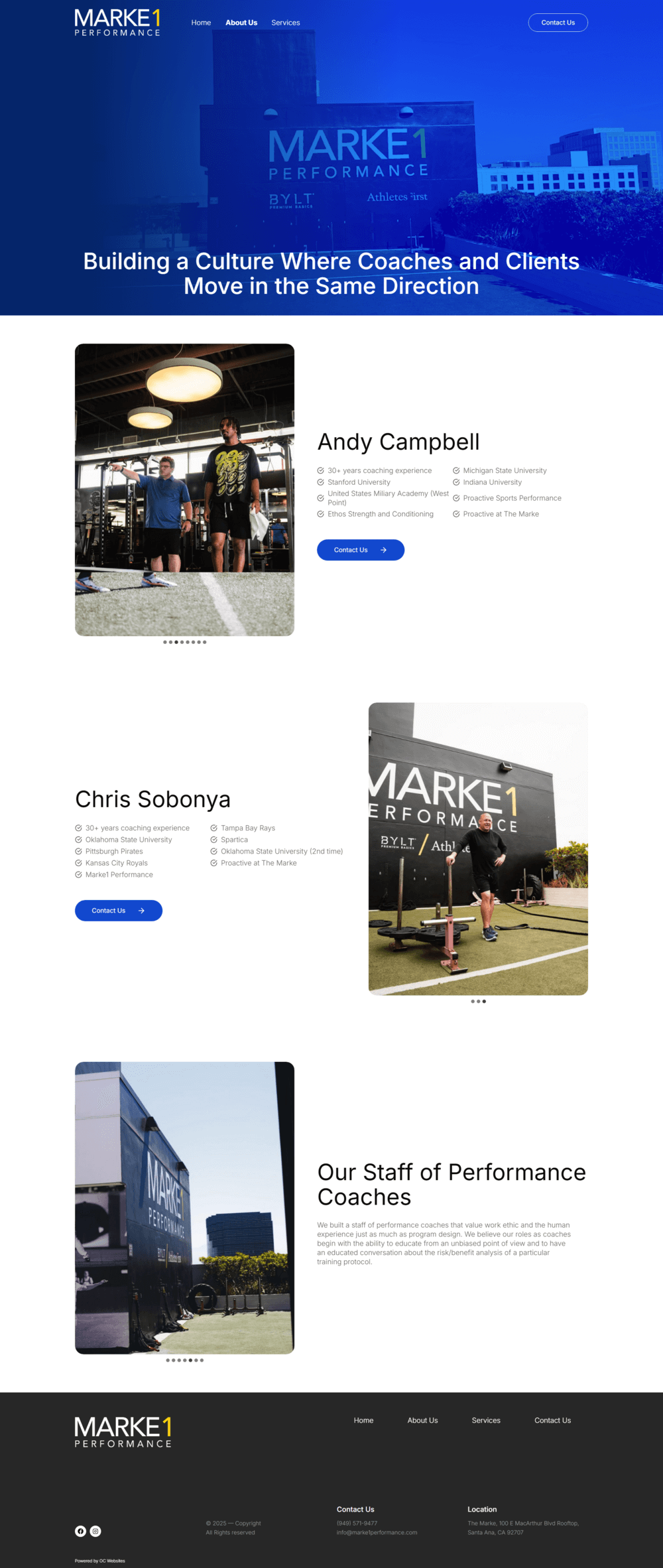Go to Services in the top navigation
Screen dimensions: 663x1568
(285, 23)
